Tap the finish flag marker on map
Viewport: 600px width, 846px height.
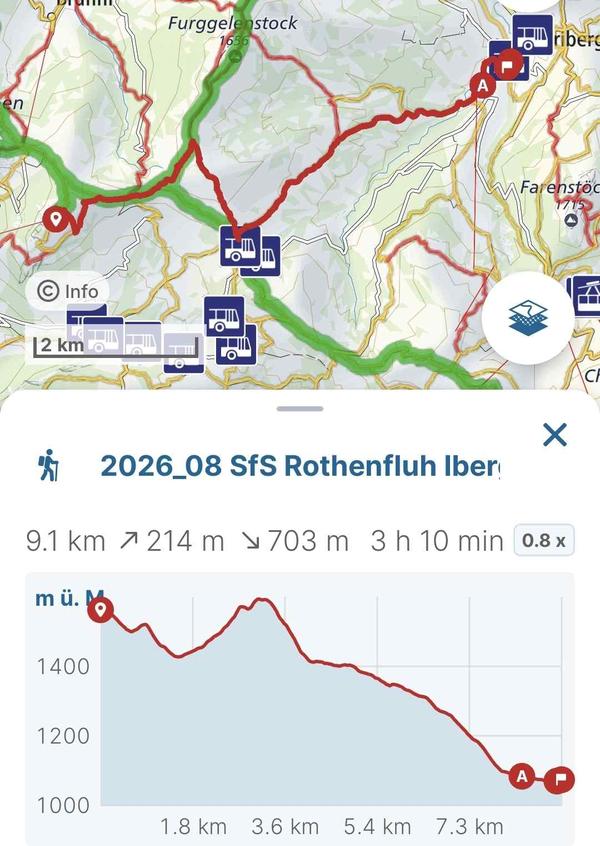tap(507, 65)
